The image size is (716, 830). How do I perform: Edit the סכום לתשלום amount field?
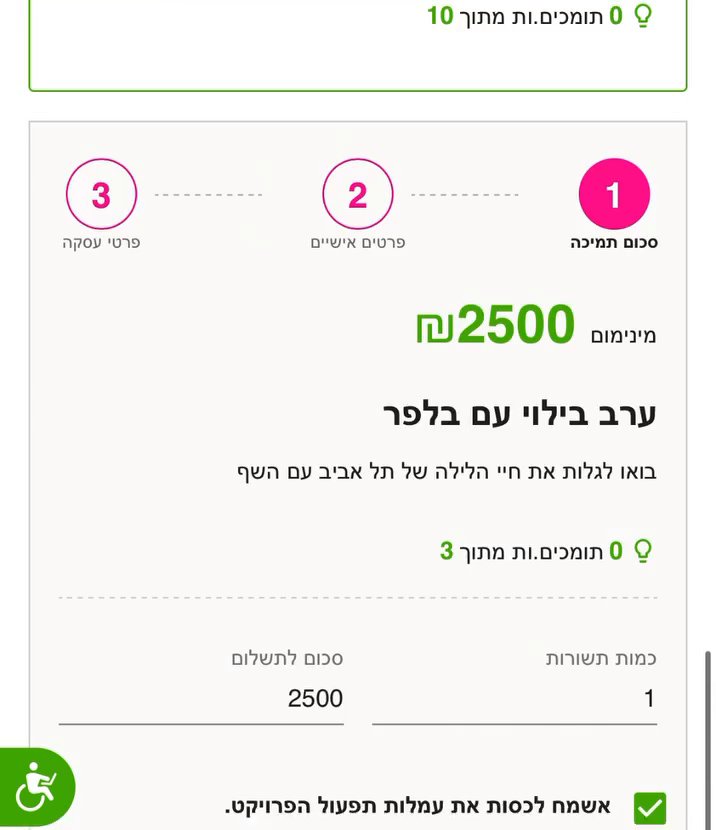pos(201,699)
